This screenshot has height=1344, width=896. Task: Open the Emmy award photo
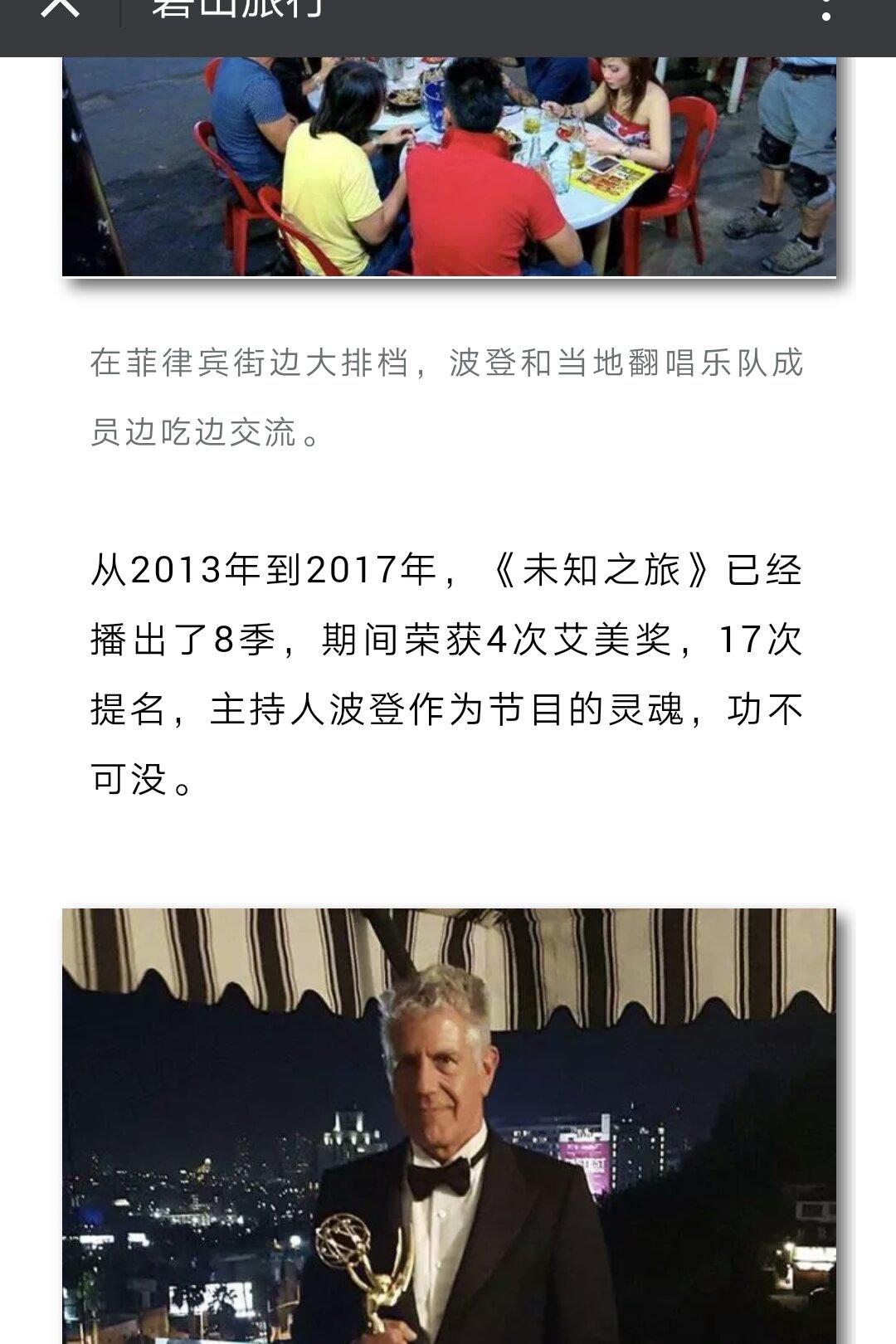(x=449, y=1126)
